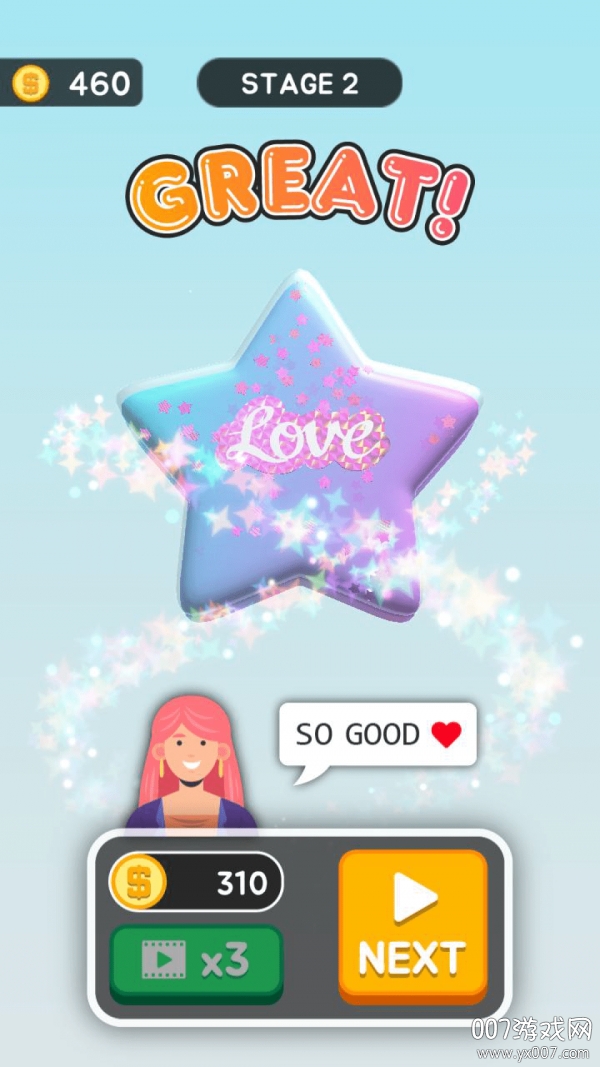Watch video ad for x3 coins
Image resolution: width=600 pixels, height=1067 pixels.
pos(196,961)
